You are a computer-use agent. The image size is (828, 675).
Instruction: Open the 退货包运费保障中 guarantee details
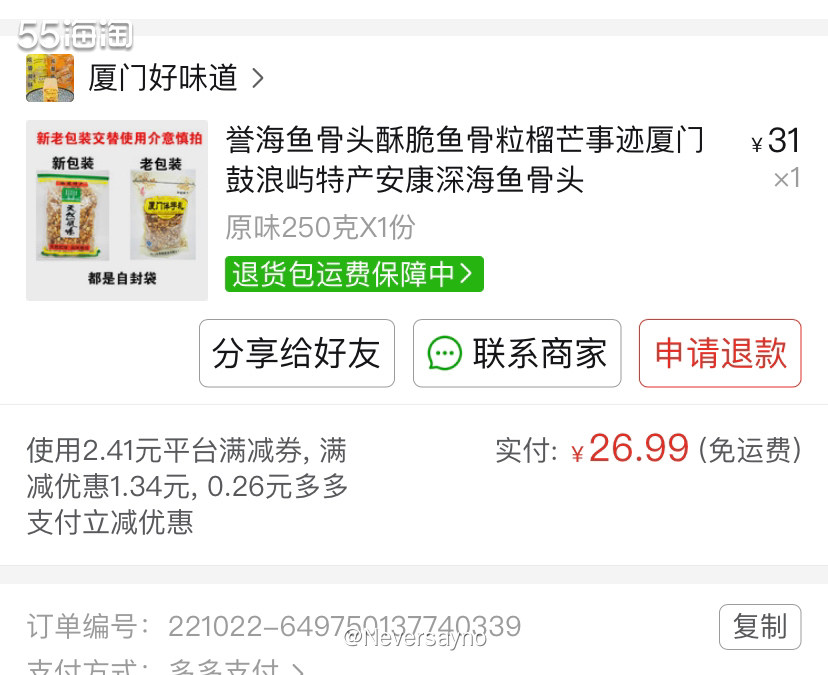(354, 274)
